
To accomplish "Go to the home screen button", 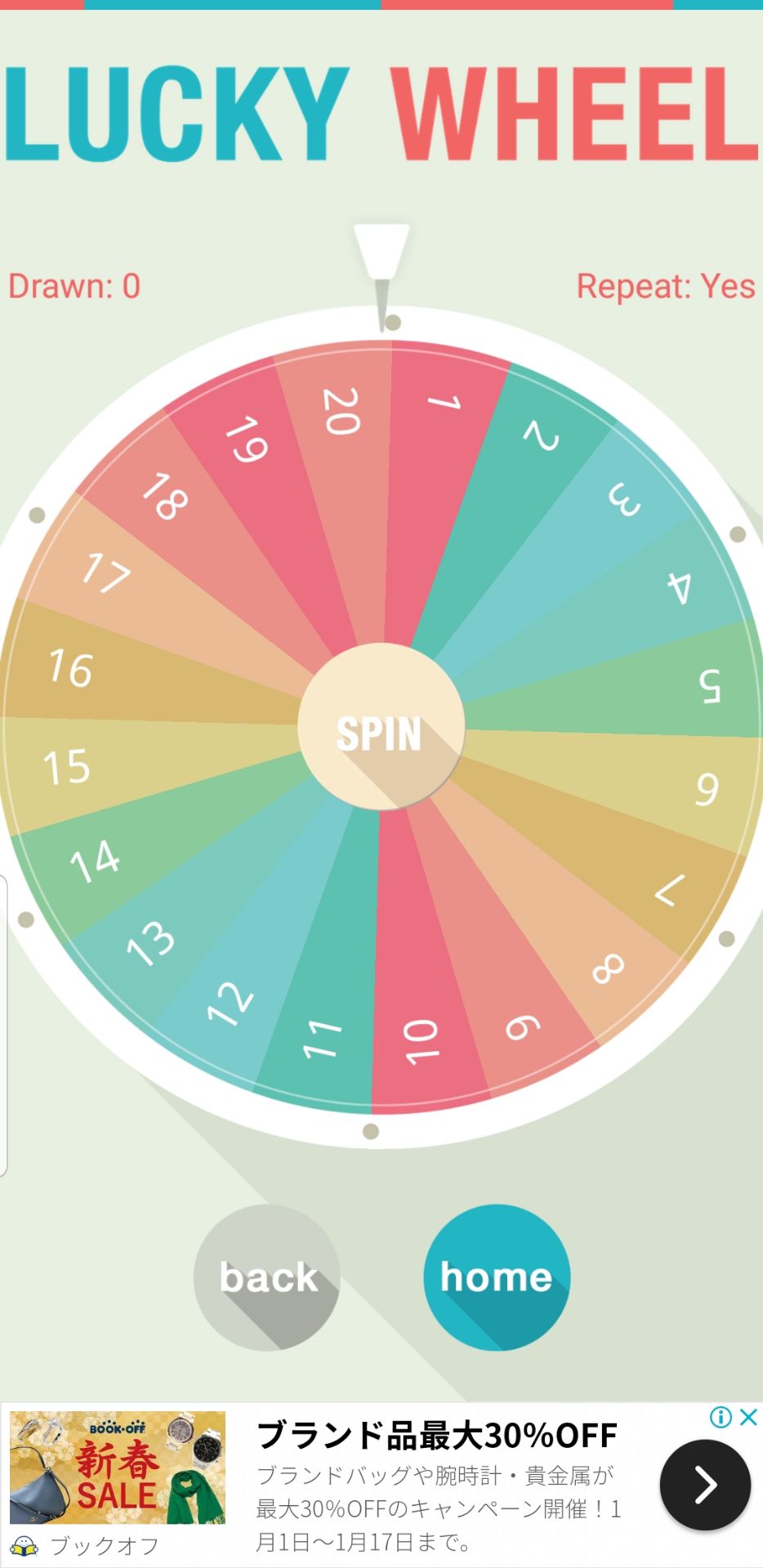I will (496, 1277).
